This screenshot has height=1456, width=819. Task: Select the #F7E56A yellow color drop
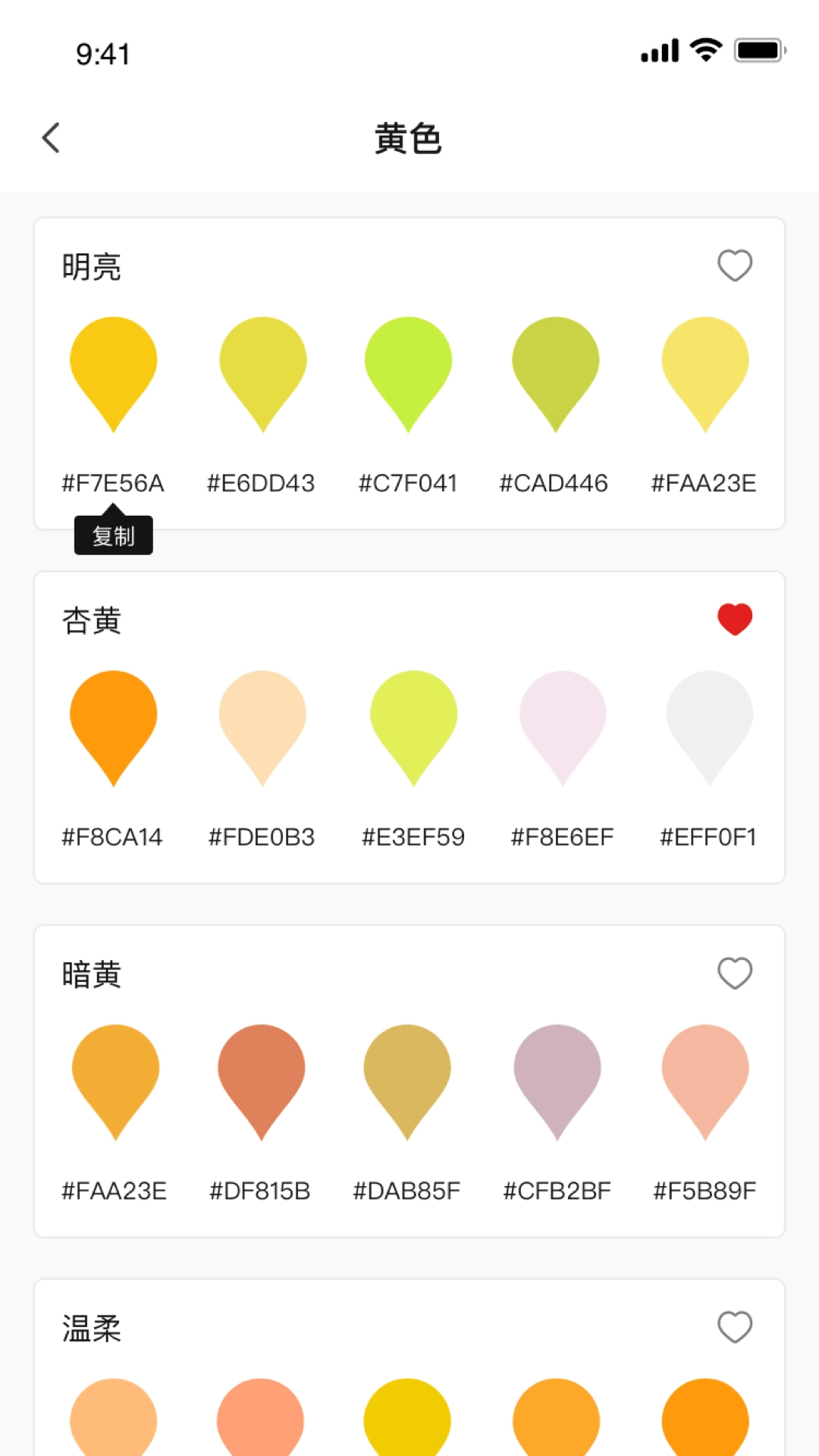tap(113, 372)
